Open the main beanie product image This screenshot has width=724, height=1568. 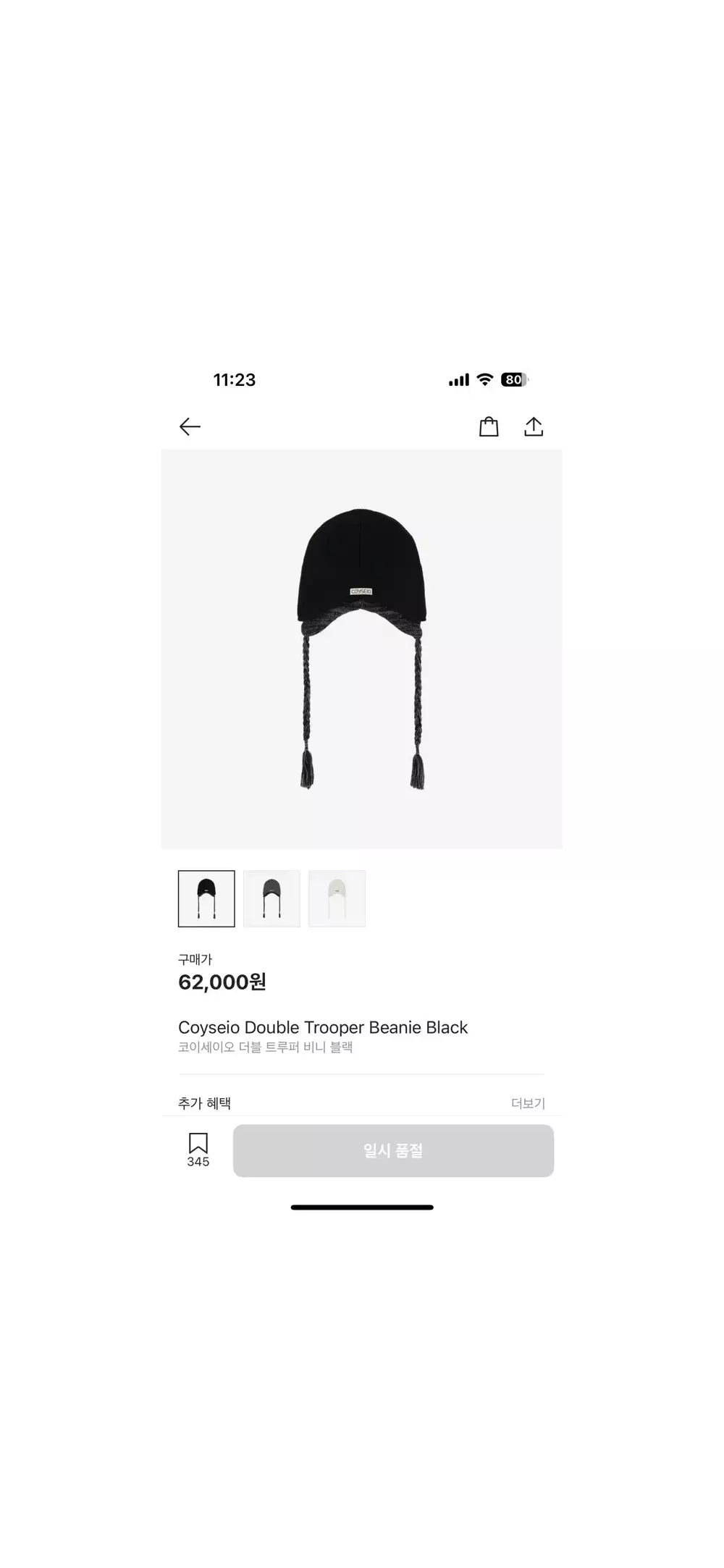[x=361, y=649]
